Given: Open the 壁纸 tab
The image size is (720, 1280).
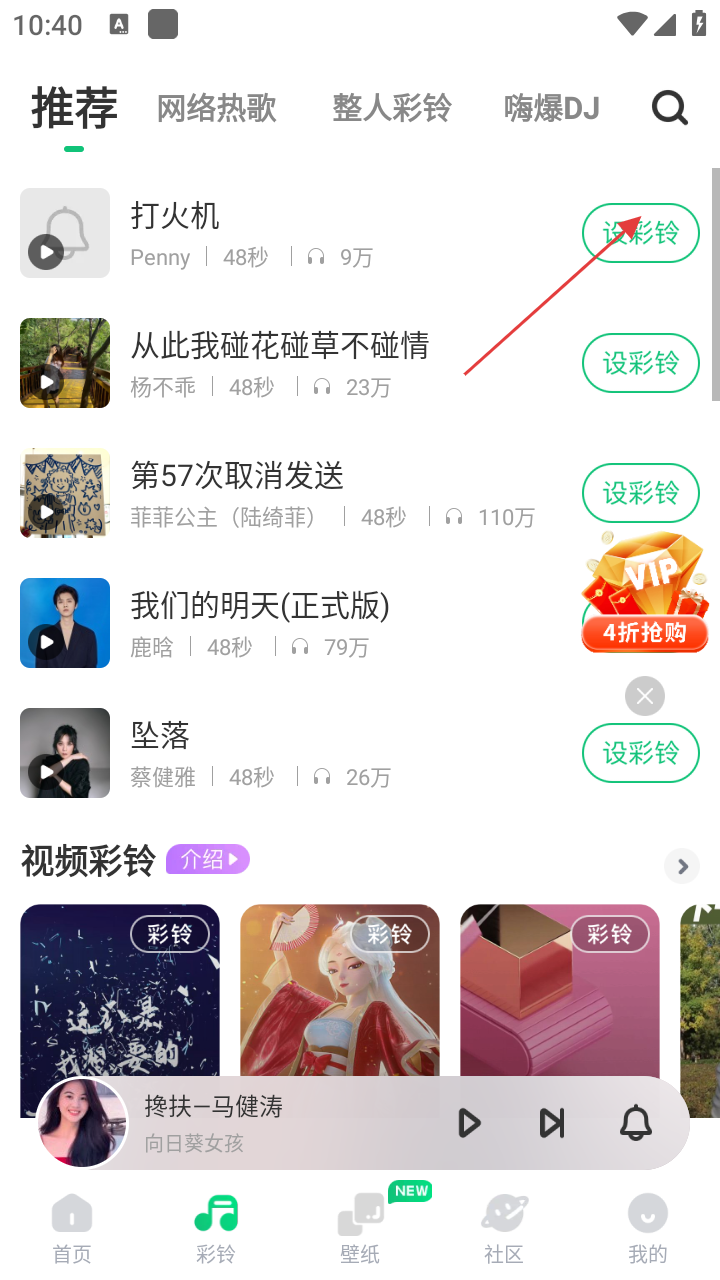Looking at the screenshot, I should [x=360, y=1228].
